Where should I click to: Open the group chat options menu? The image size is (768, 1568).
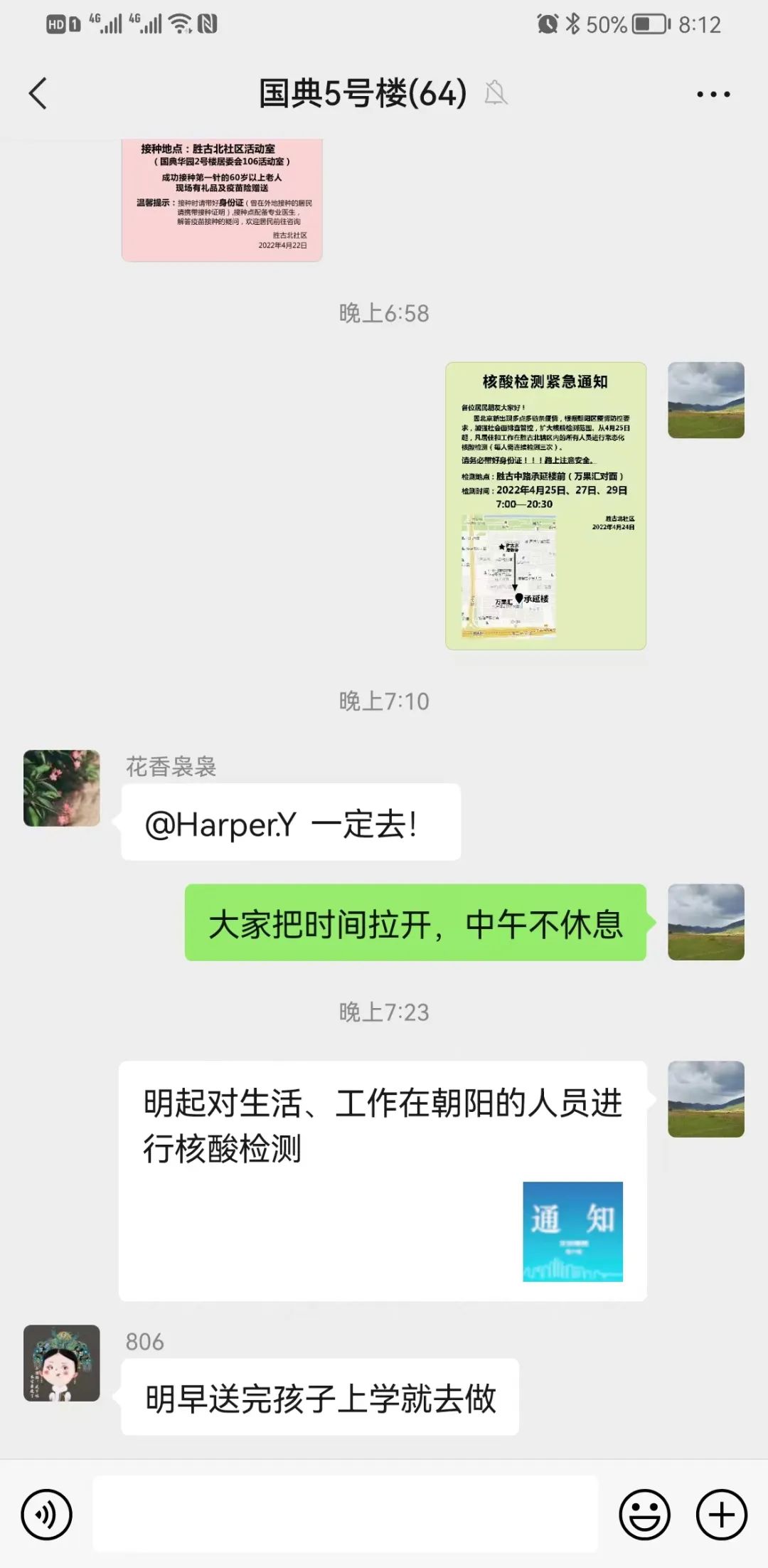click(x=713, y=94)
